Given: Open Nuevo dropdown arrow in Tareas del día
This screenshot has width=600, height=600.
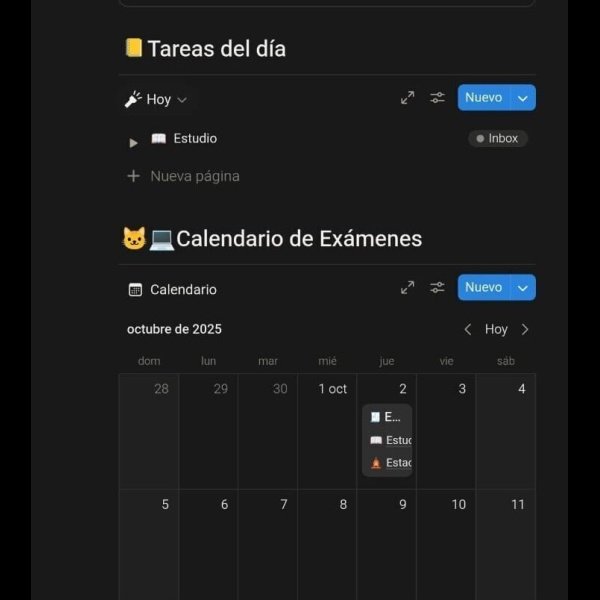Looking at the screenshot, I should (x=523, y=98).
